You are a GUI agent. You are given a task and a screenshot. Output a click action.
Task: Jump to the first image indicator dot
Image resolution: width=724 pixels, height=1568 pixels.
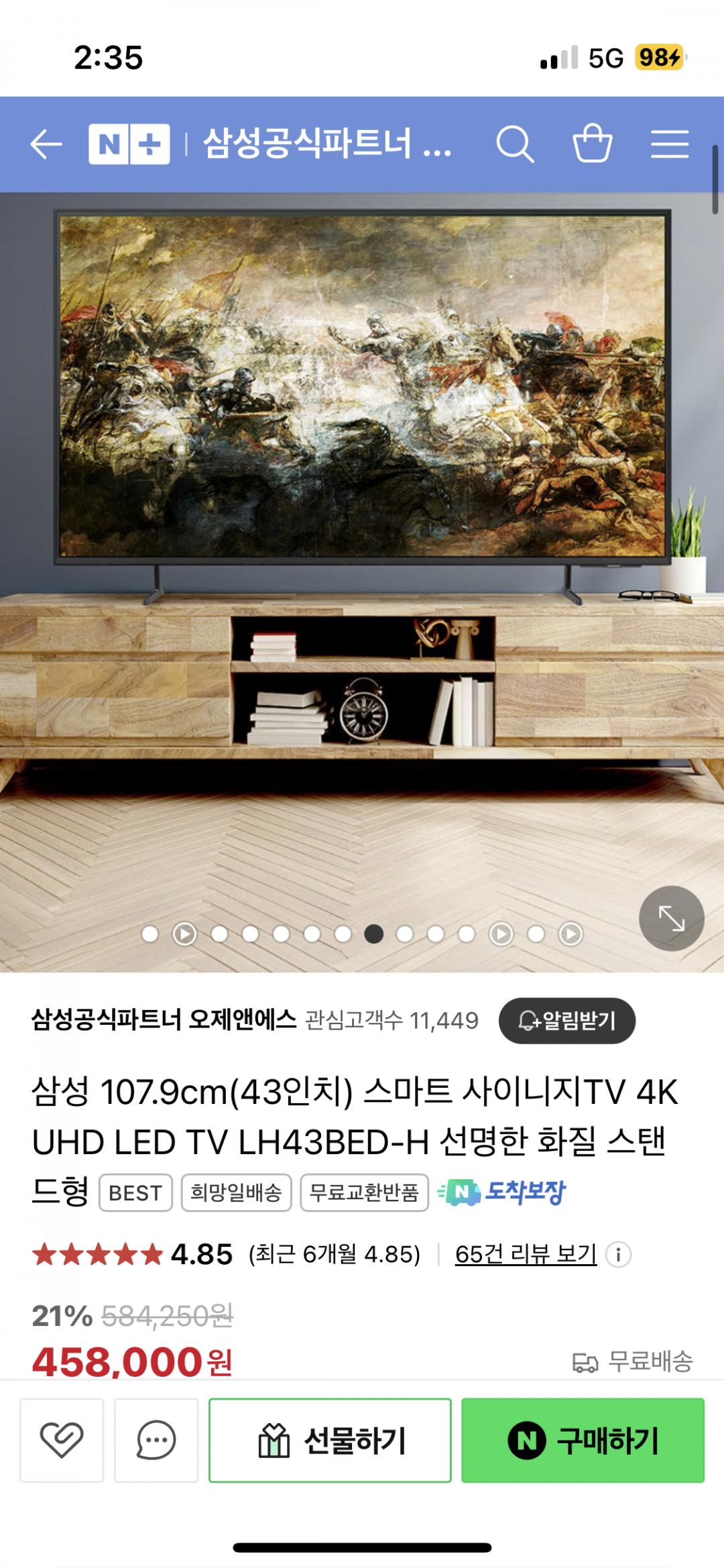coord(150,934)
